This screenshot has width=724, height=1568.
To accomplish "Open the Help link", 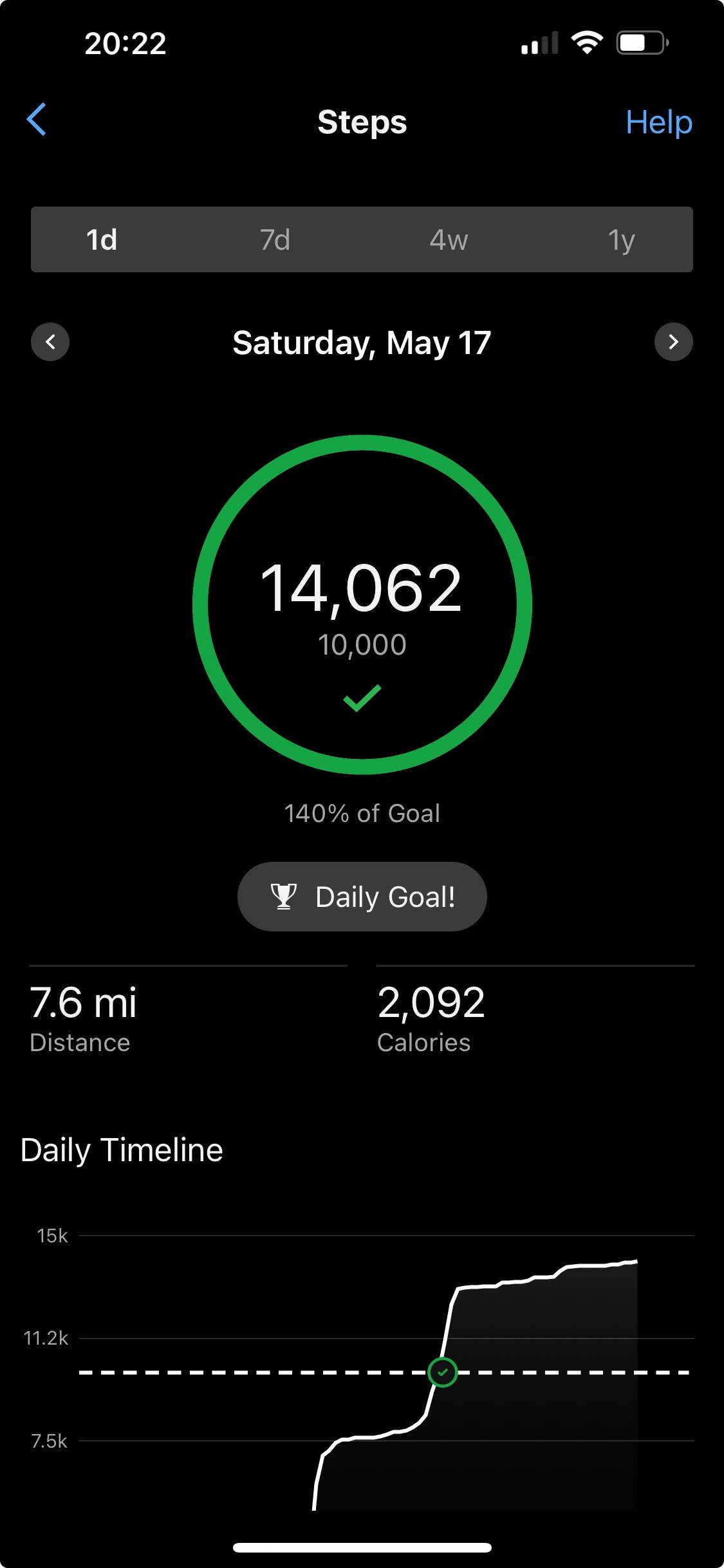I will pyautogui.click(x=659, y=122).
